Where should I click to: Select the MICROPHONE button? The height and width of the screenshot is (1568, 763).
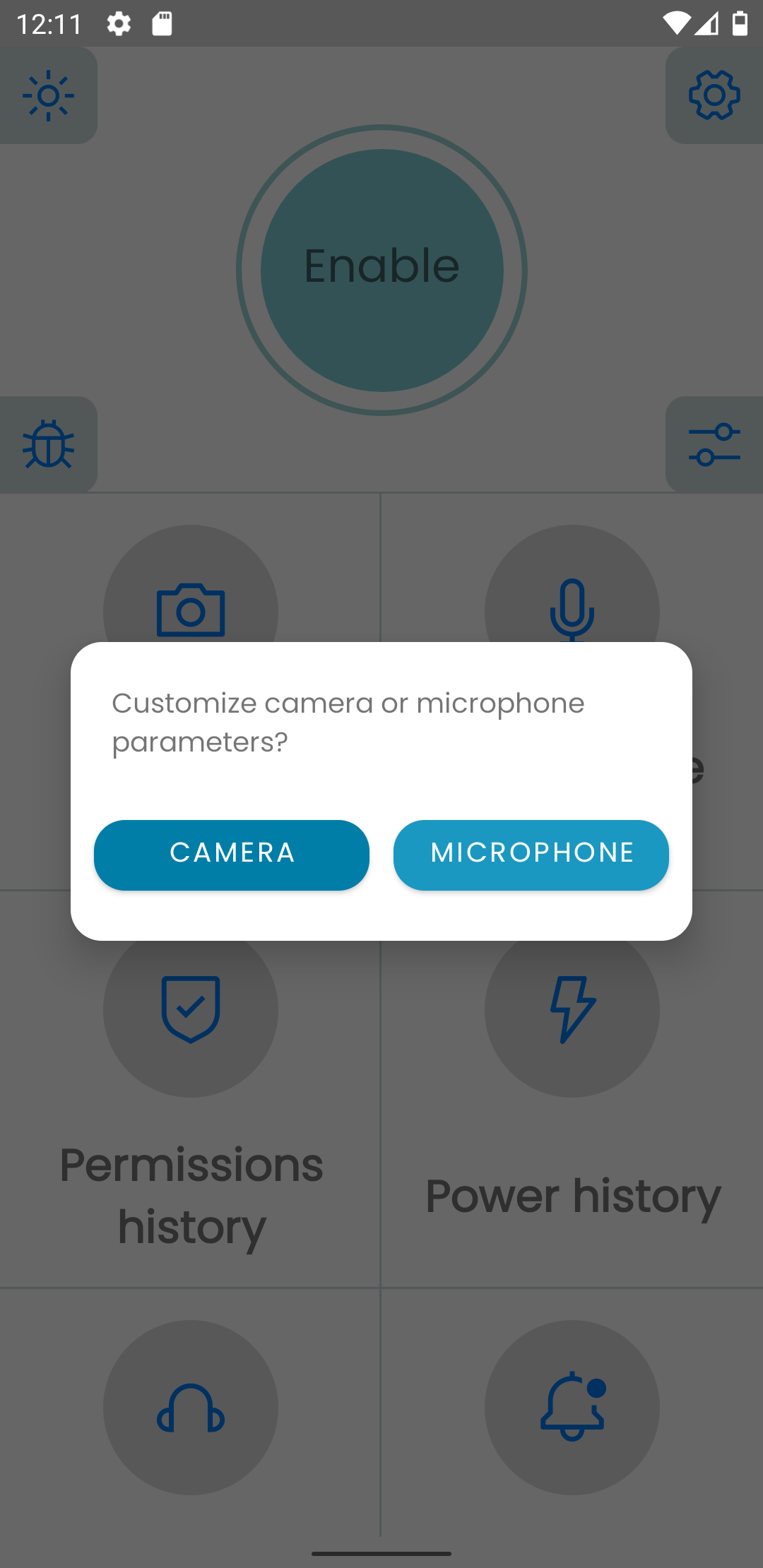[x=531, y=855]
